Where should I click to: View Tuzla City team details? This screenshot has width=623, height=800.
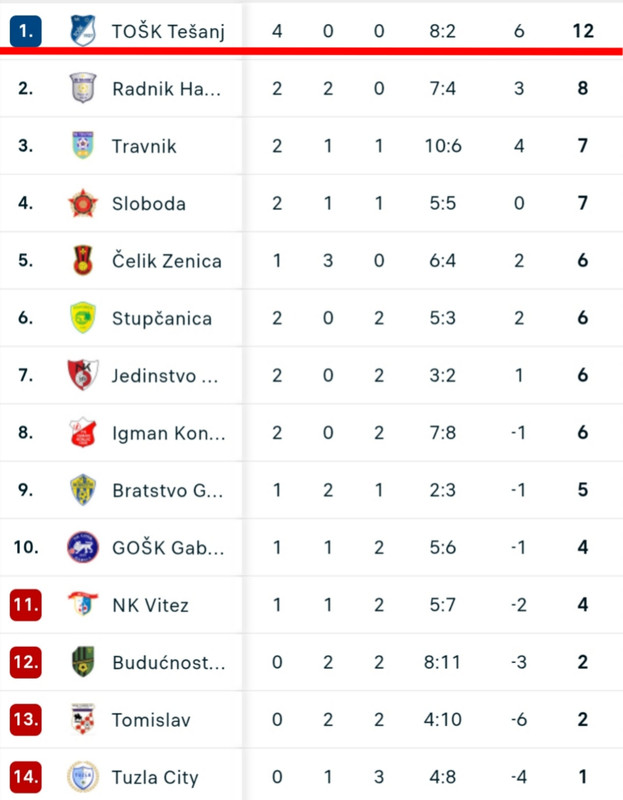pyautogui.click(x=311, y=776)
